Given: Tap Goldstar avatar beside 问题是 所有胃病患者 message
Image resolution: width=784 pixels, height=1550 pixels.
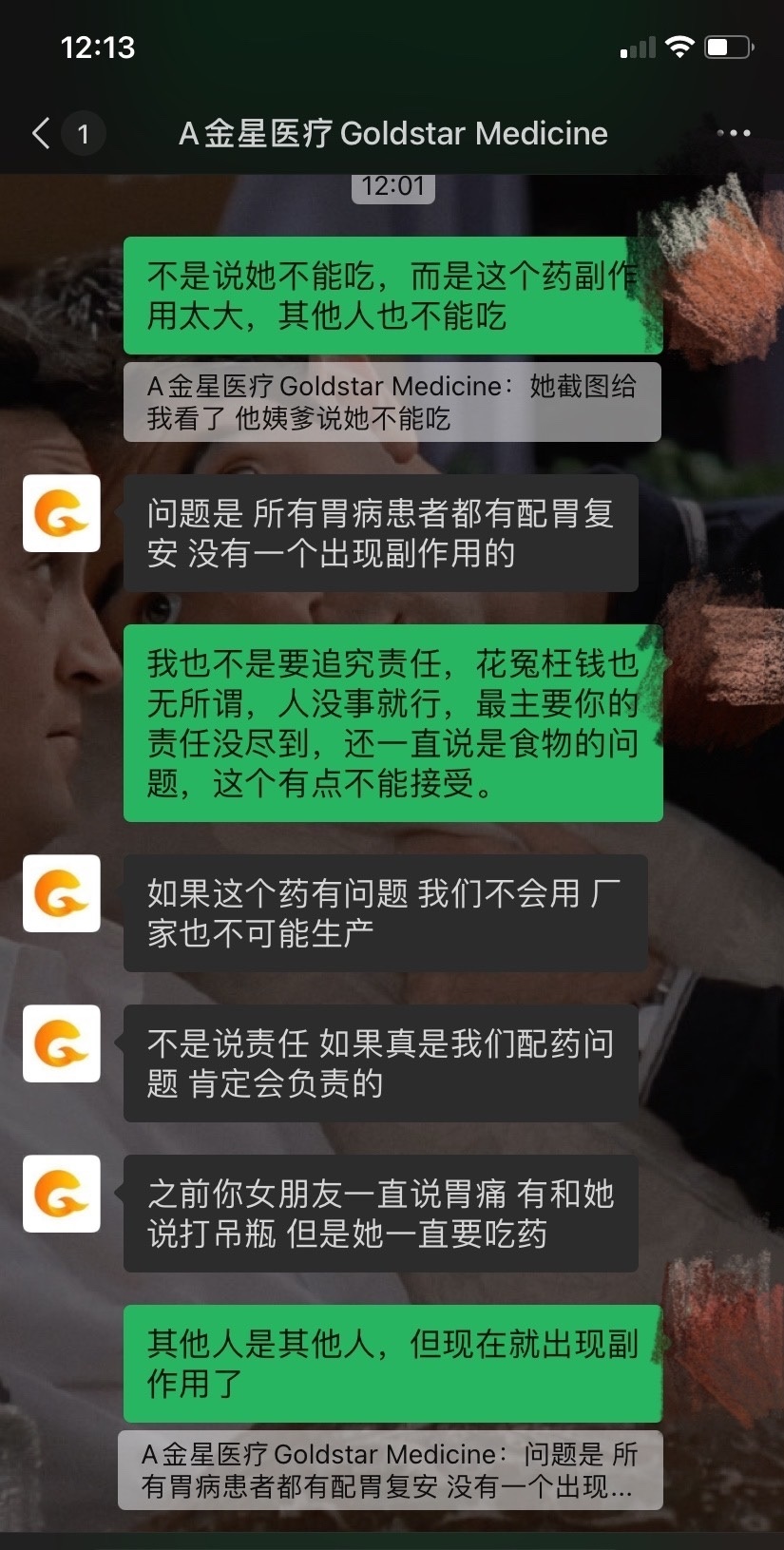Looking at the screenshot, I should pos(62,514).
